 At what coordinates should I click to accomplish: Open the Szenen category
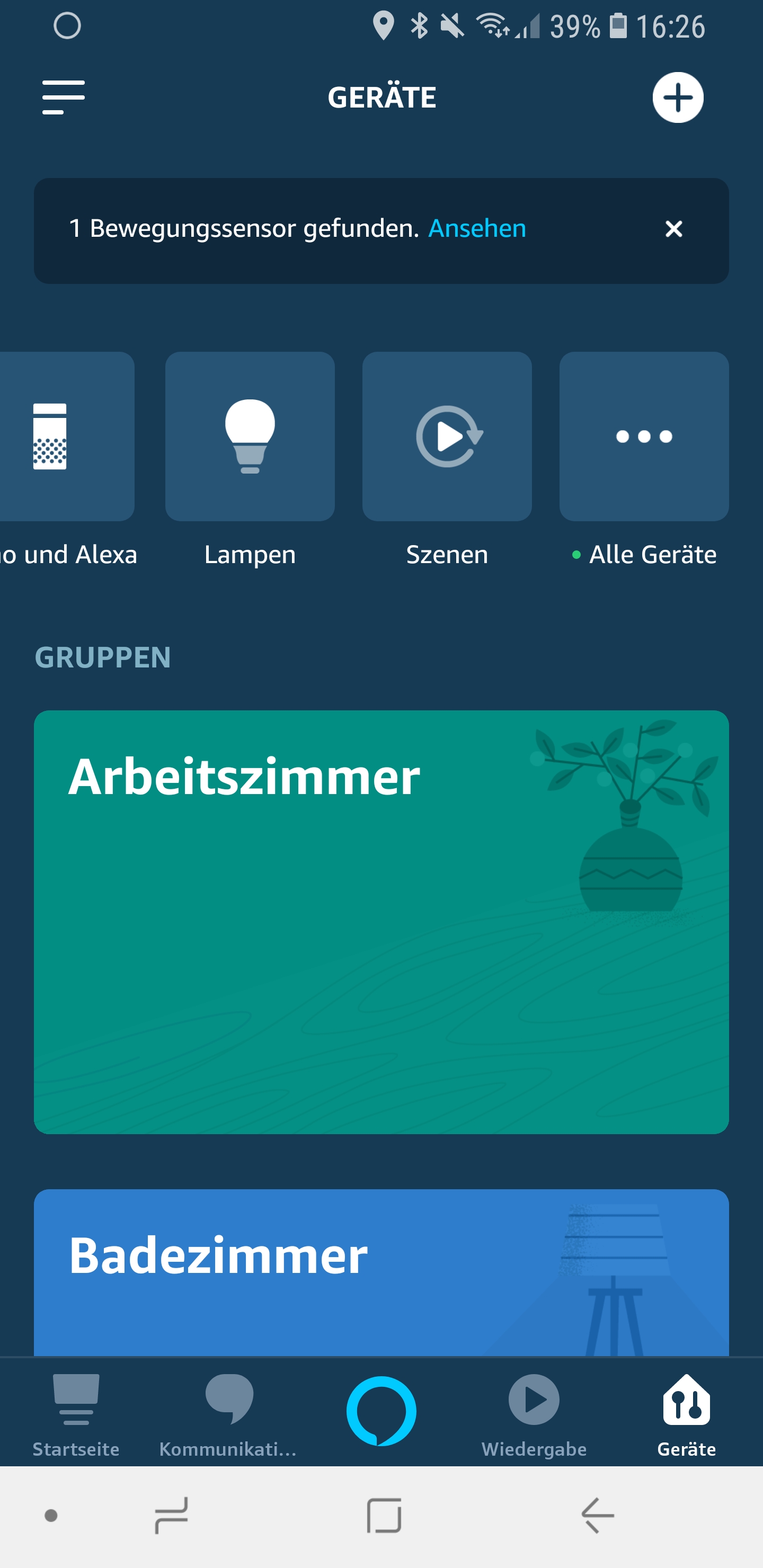coord(447,437)
